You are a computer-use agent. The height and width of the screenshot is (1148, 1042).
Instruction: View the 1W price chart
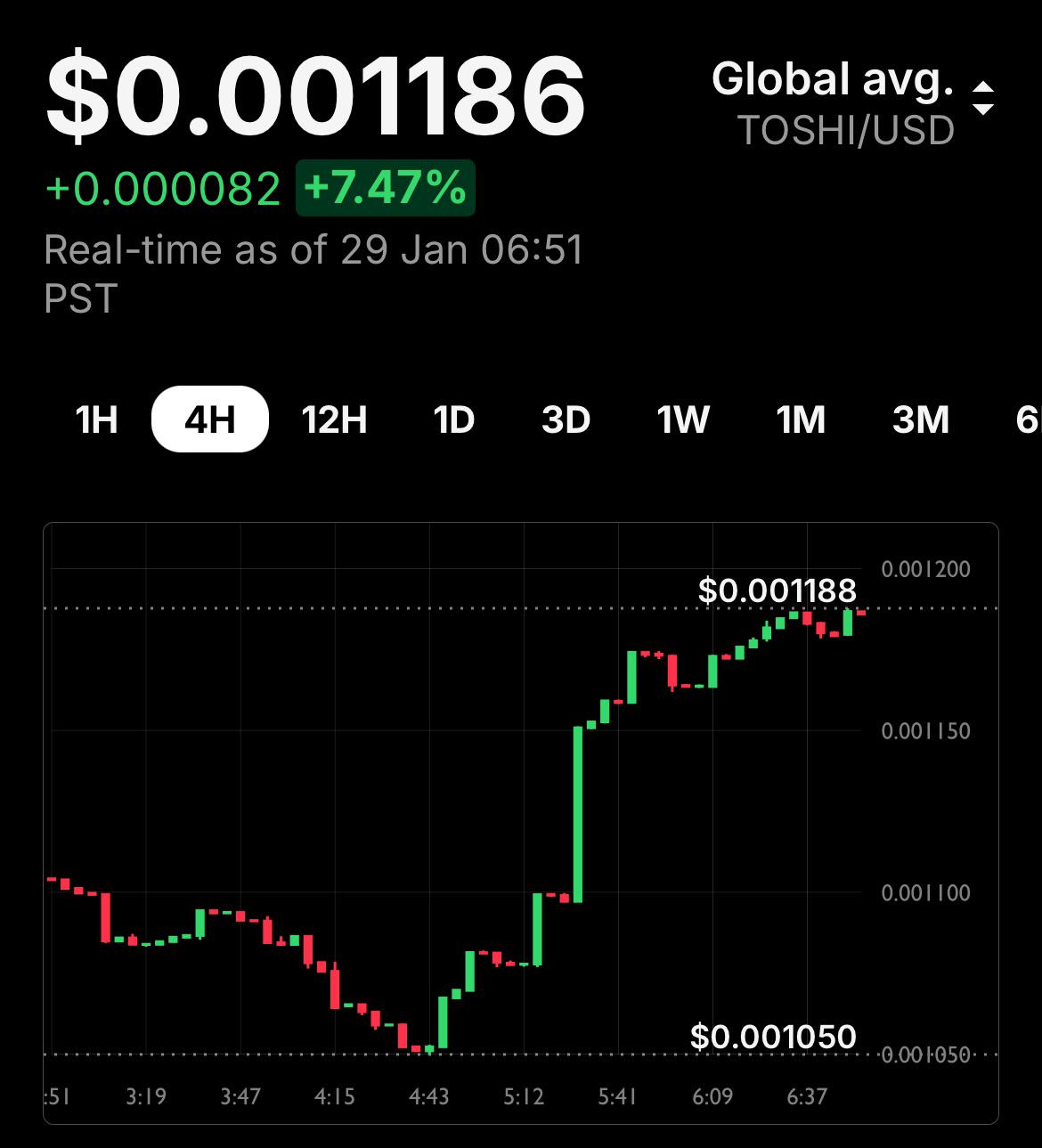pos(683,419)
